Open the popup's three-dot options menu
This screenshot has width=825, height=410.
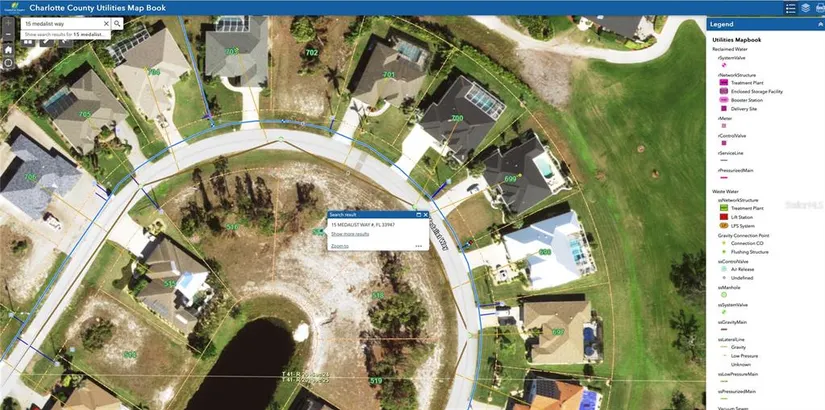click(419, 245)
